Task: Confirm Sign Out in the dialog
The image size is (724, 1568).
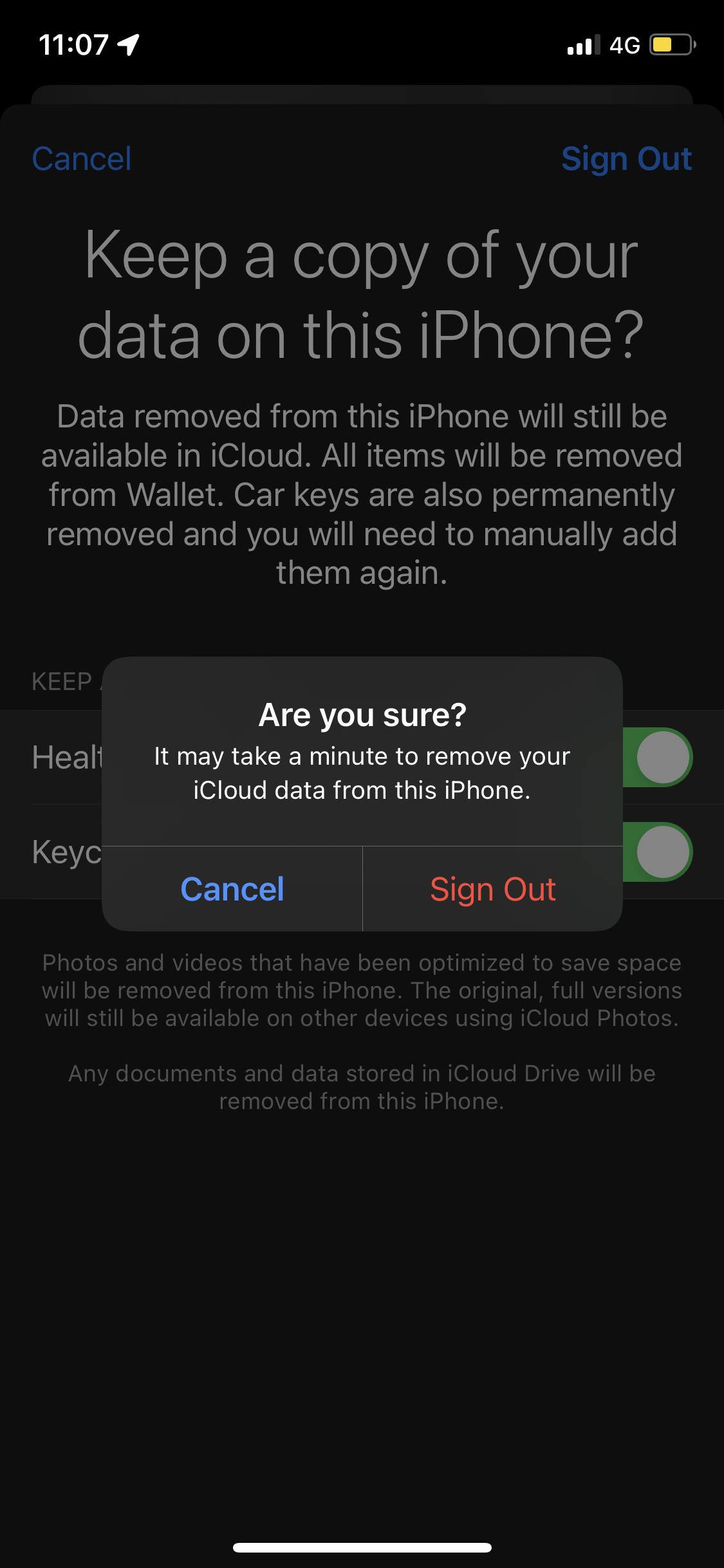Action: point(493,889)
